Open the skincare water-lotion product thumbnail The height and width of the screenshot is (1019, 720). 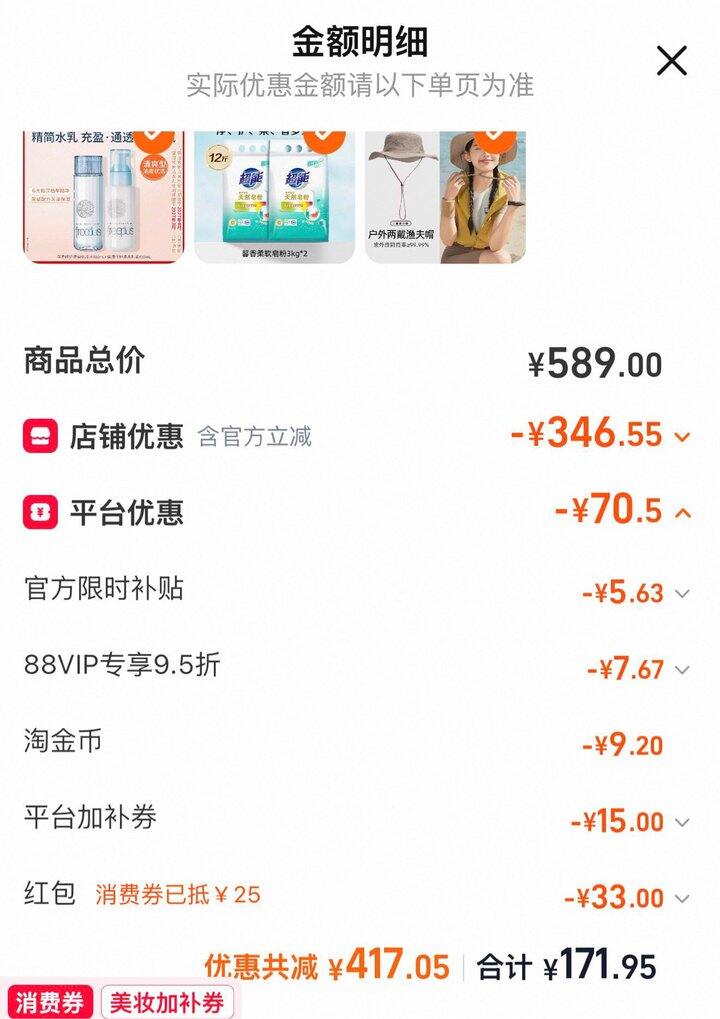pyautogui.click(x=103, y=197)
